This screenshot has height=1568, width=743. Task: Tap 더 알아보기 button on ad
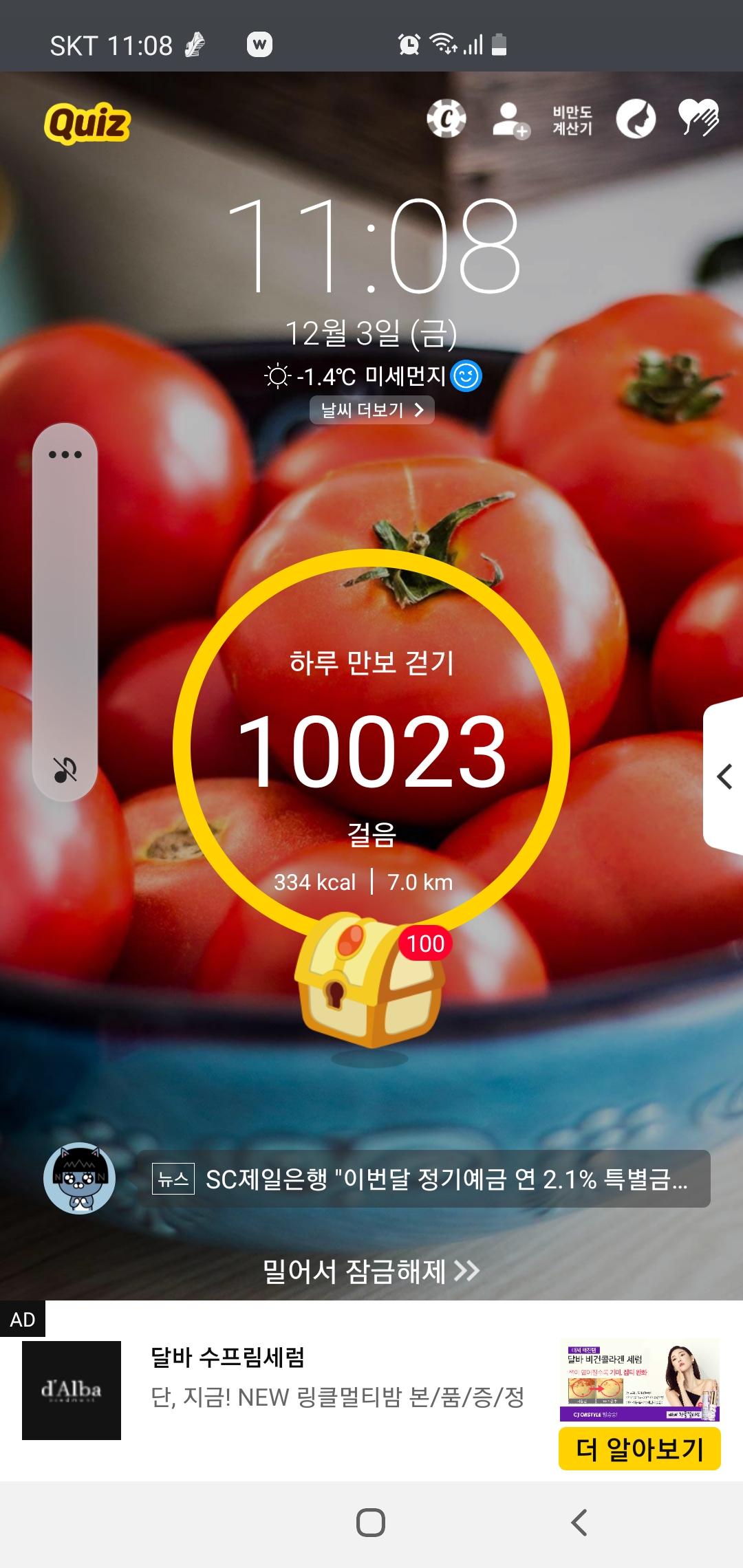[639, 1449]
